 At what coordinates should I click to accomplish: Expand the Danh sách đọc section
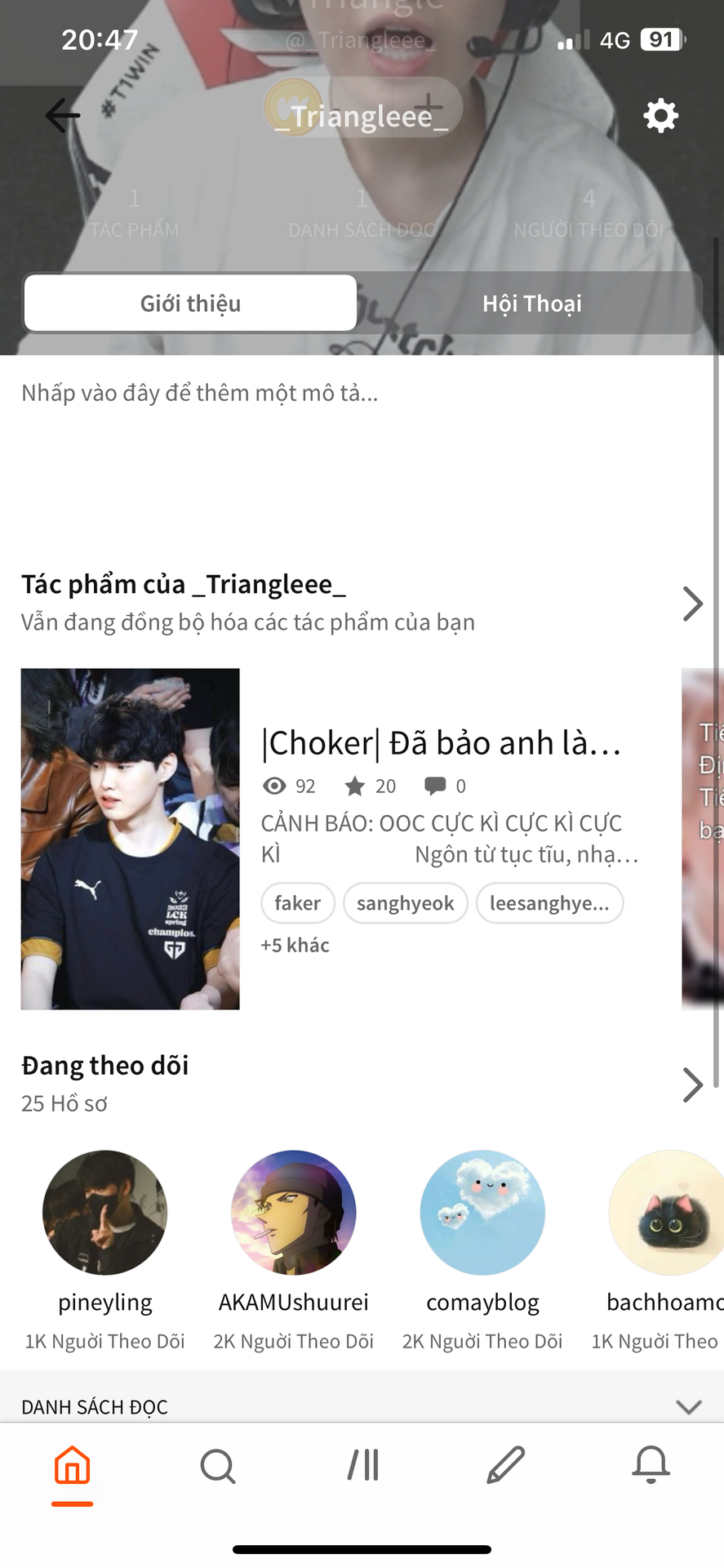click(690, 1406)
